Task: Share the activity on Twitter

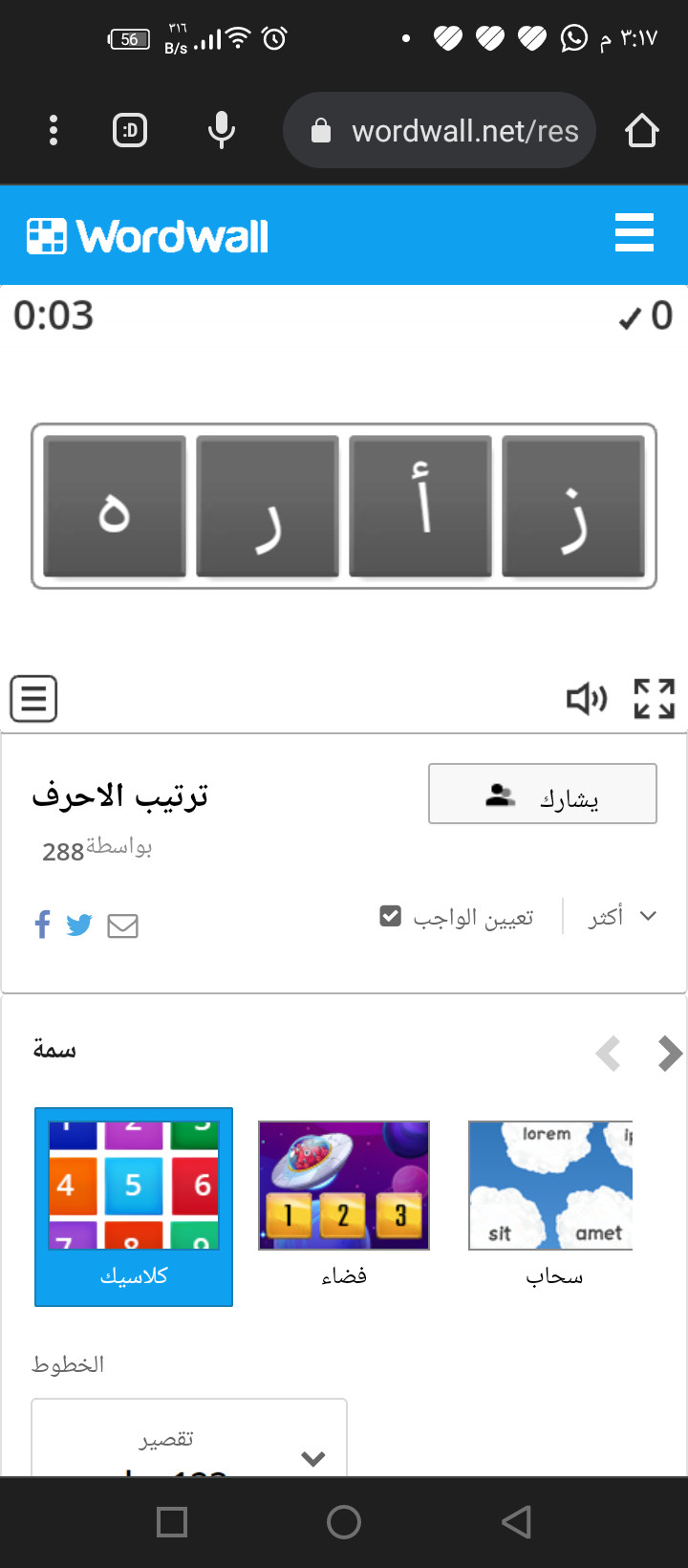Action: coord(79,925)
